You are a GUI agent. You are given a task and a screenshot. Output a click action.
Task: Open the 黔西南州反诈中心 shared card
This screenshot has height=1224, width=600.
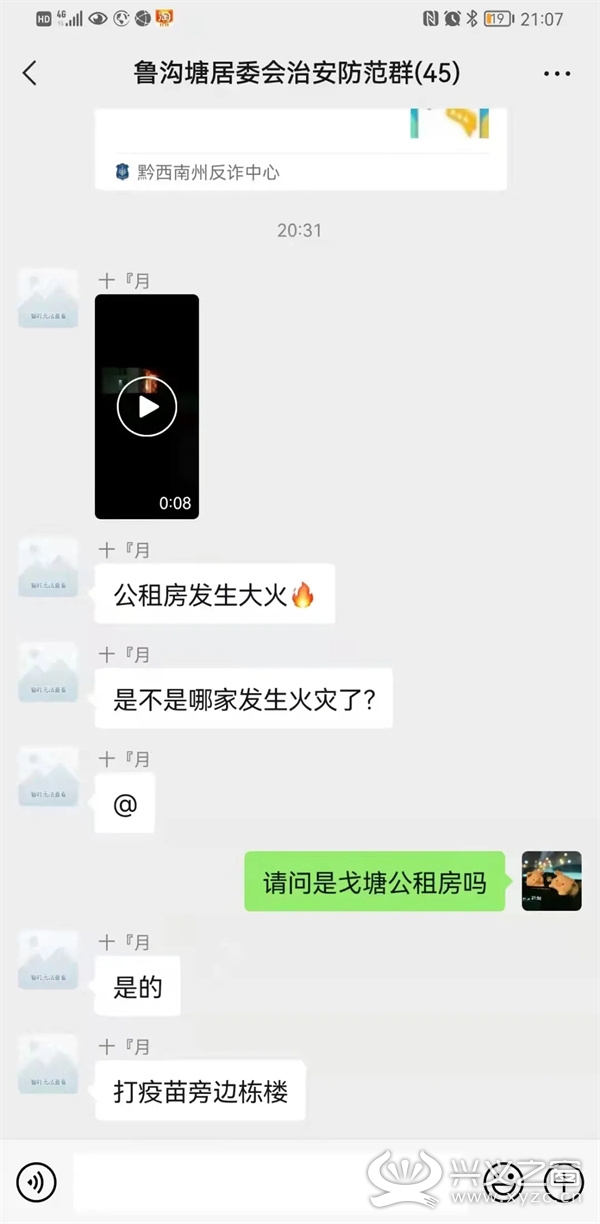(301, 150)
